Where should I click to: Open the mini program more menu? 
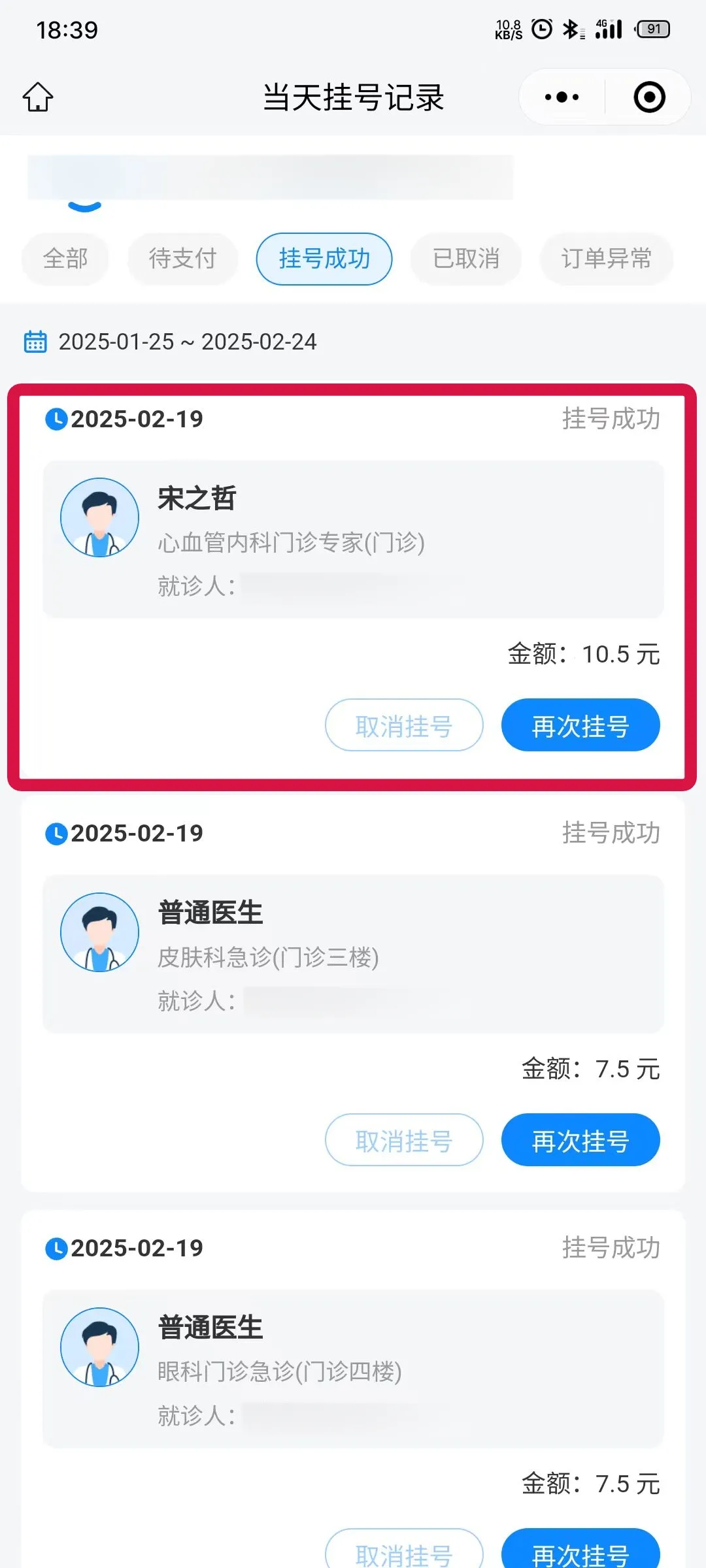[562, 97]
